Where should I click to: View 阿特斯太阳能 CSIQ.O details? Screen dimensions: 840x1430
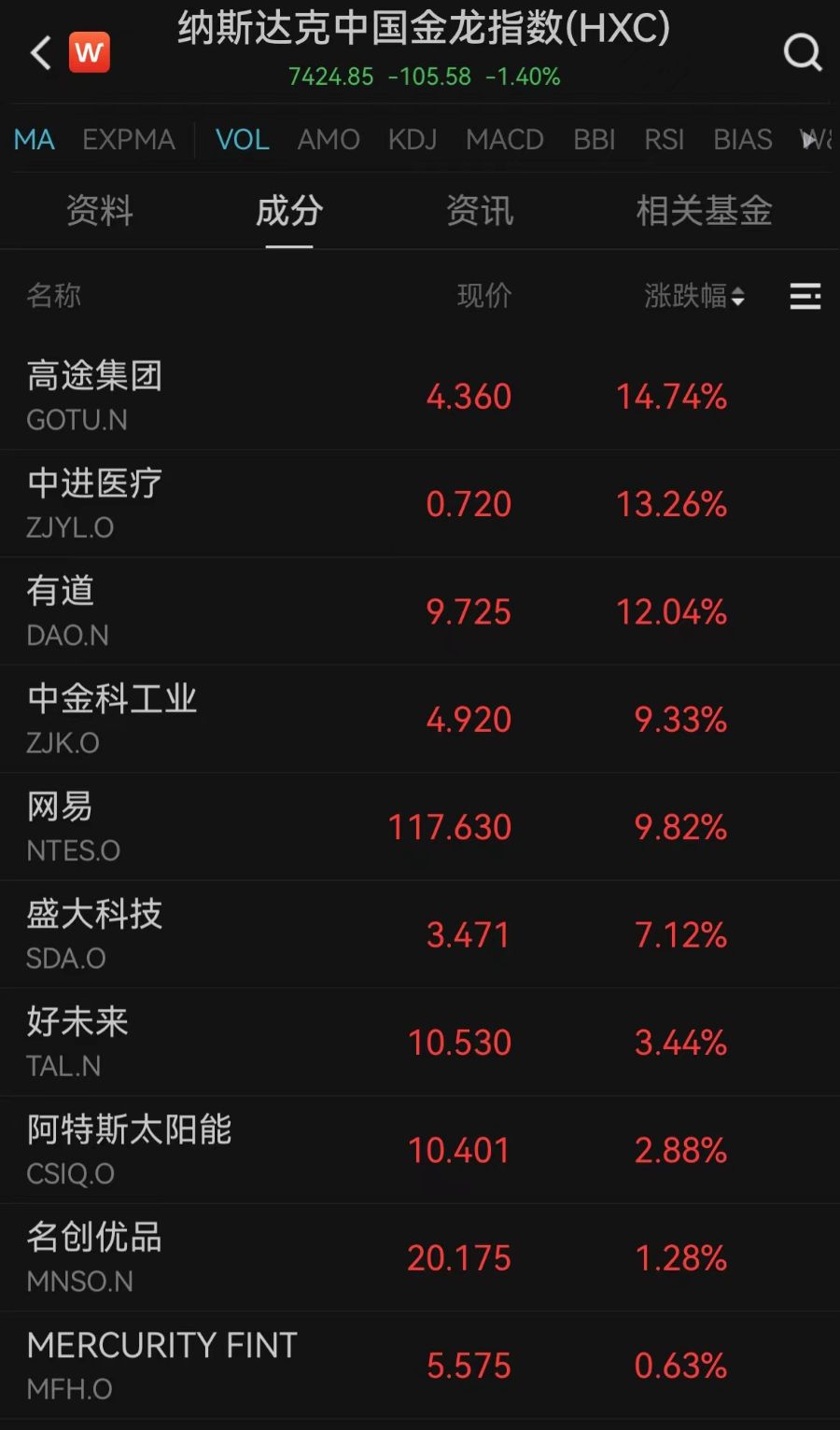pyautogui.click(x=420, y=1150)
